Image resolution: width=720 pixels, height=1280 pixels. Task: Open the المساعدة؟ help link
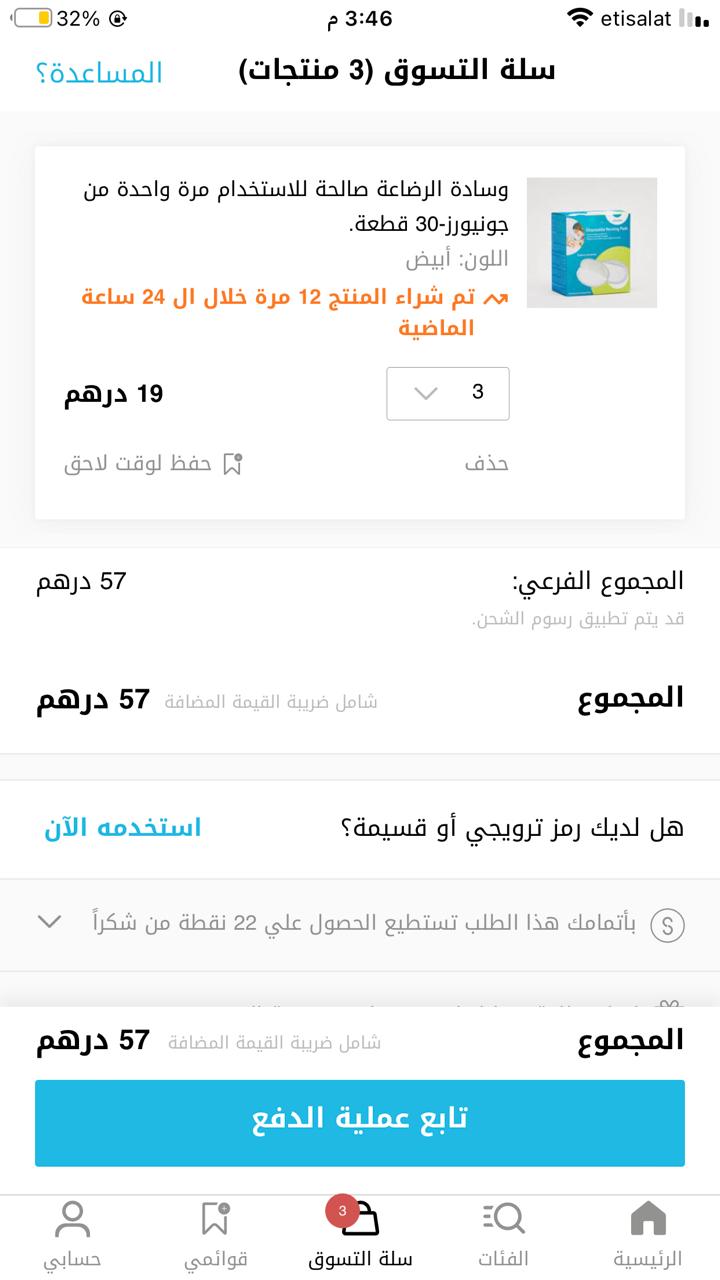click(x=99, y=72)
